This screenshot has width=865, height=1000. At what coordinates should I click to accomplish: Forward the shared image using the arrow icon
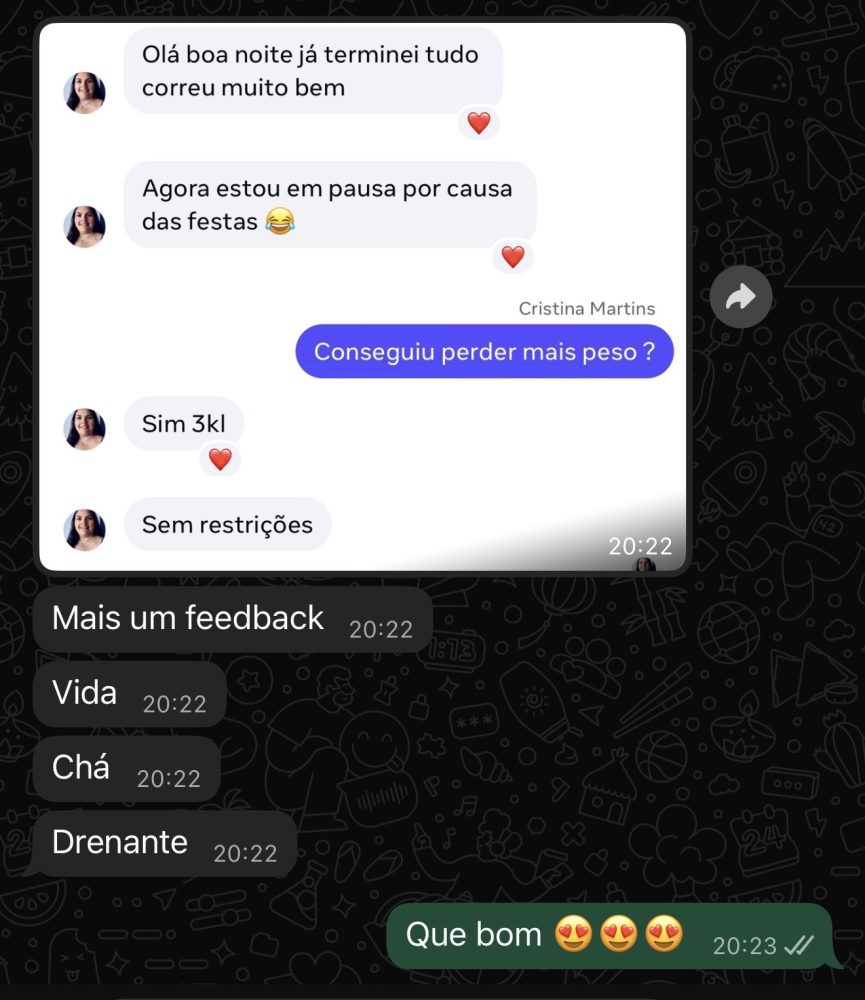pos(740,297)
